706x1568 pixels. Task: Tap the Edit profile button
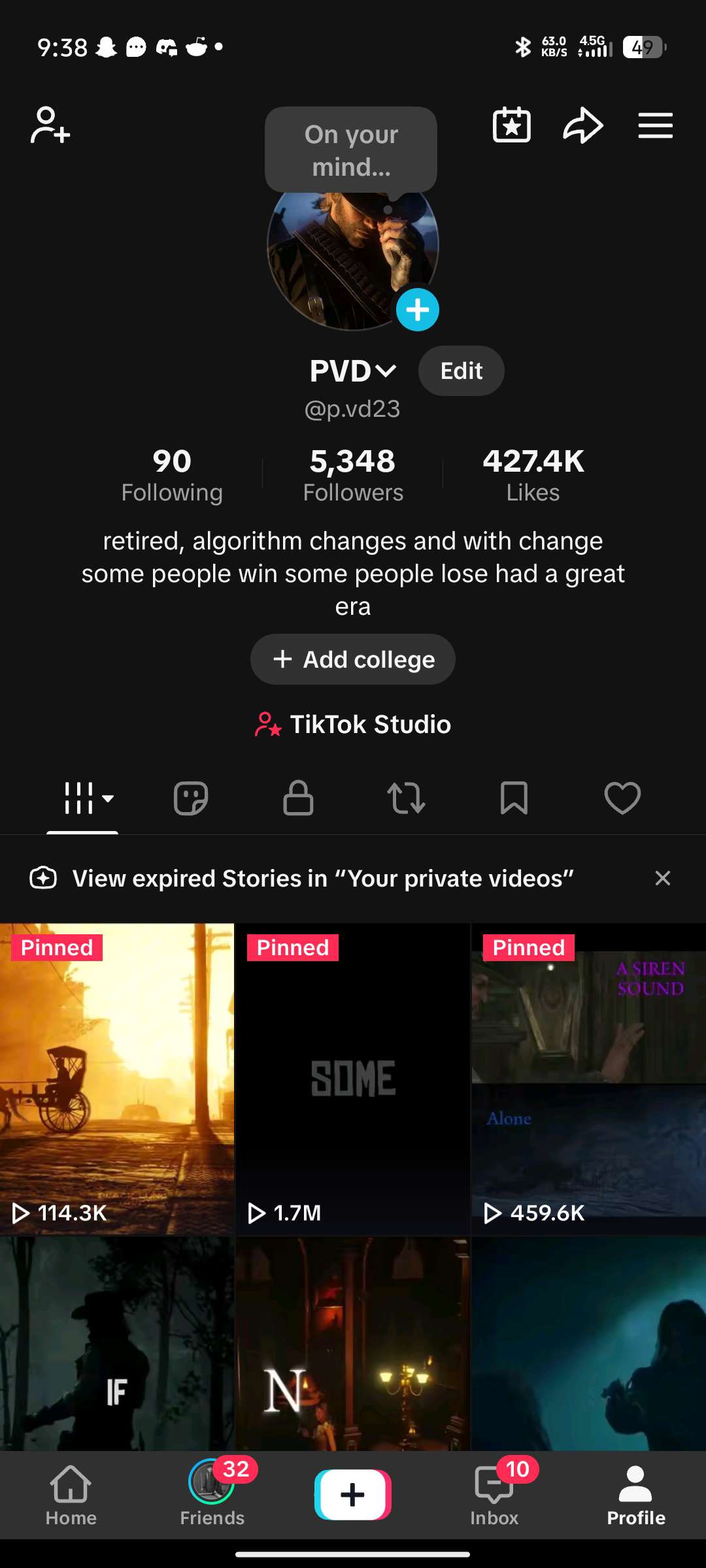click(x=461, y=370)
